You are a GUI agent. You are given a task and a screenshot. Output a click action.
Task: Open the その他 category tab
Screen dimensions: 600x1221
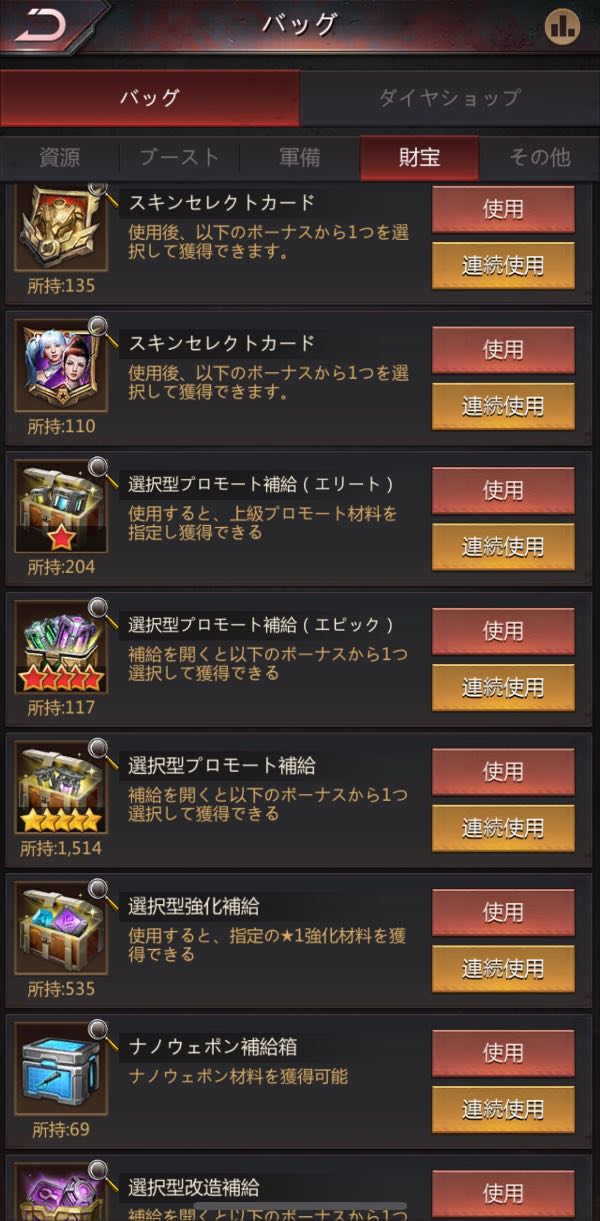539,158
